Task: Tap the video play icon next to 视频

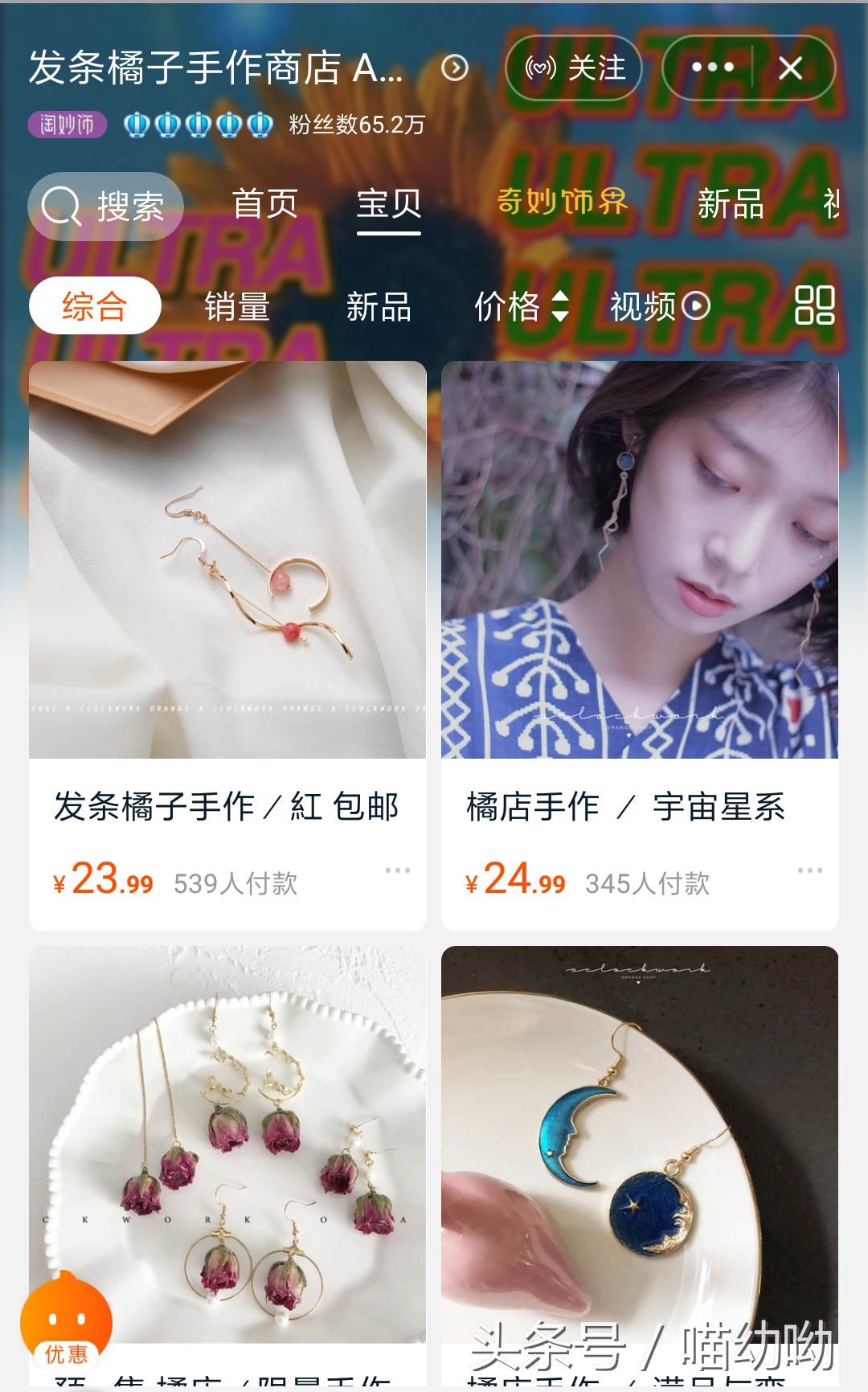Action: point(694,308)
